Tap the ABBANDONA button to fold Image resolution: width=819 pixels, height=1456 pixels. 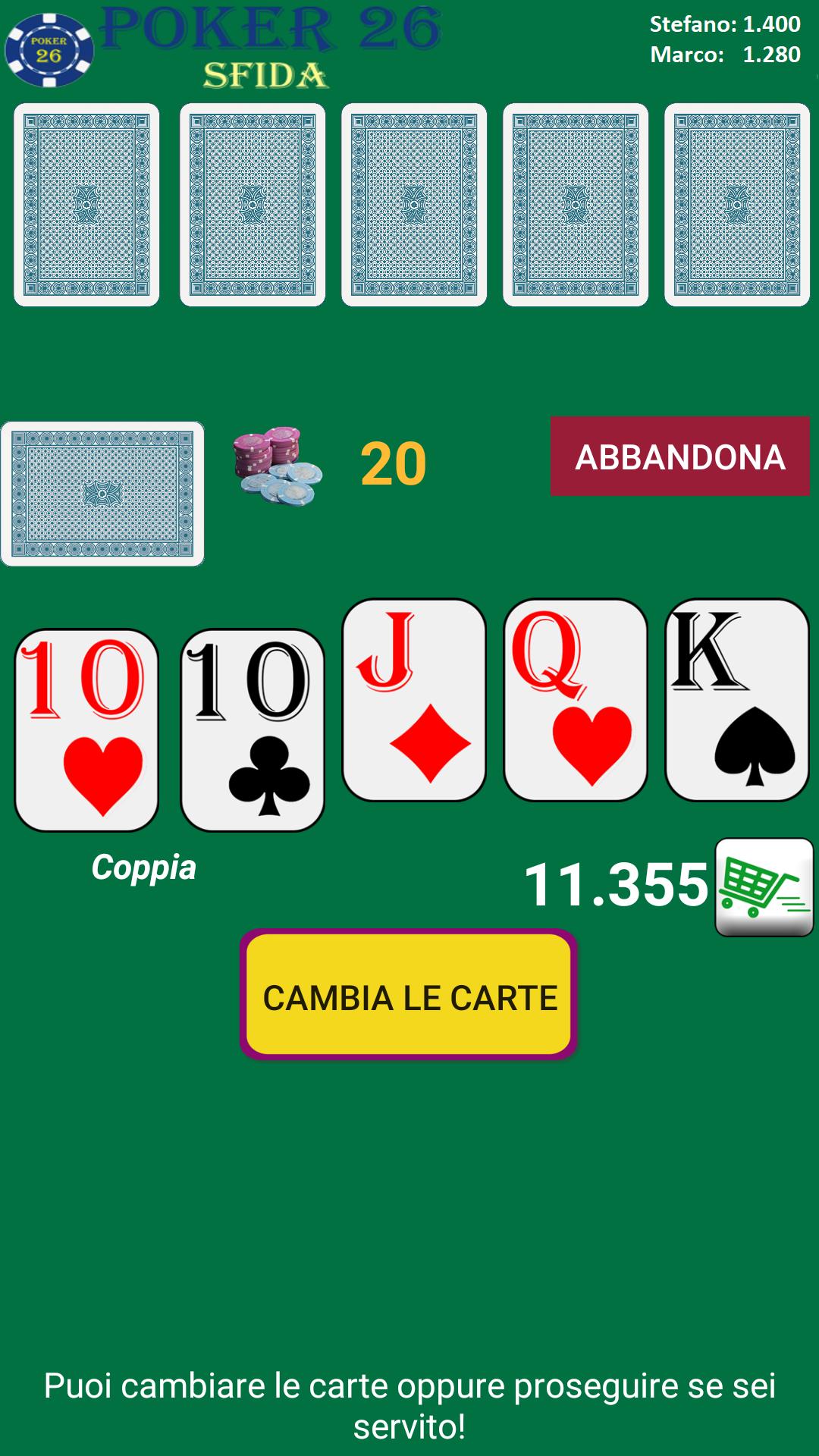point(679,456)
